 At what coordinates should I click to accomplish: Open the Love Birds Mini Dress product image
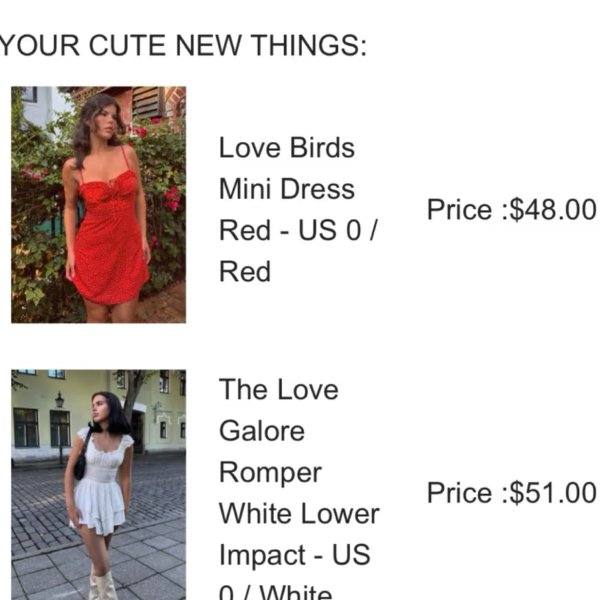[98, 204]
